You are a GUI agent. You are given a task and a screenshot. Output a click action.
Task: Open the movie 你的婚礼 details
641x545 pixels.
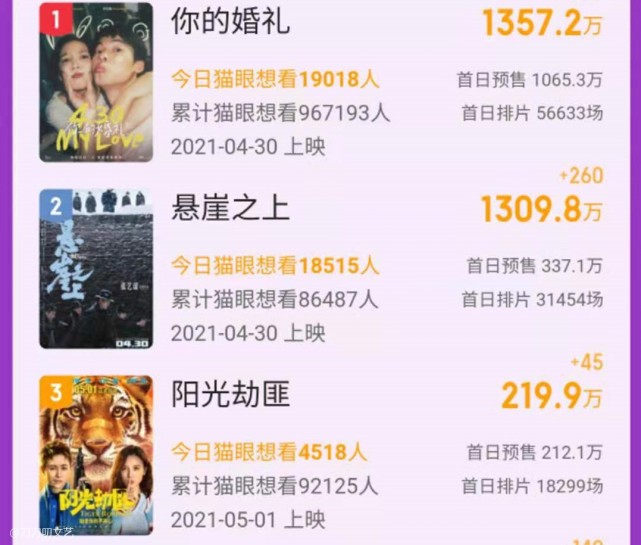click(x=230, y=21)
